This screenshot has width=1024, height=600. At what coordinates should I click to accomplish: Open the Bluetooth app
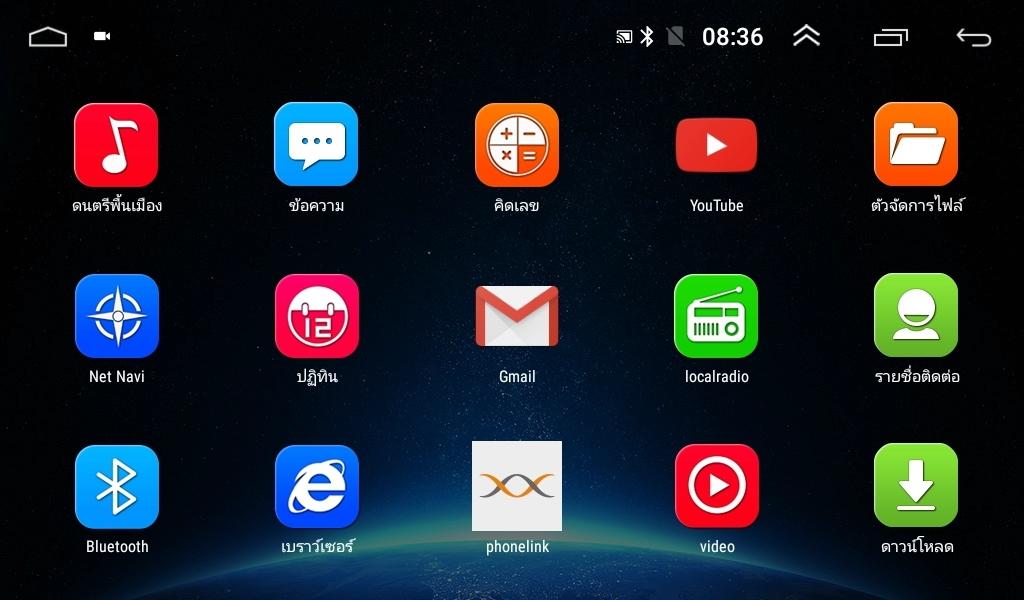[x=117, y=488]
